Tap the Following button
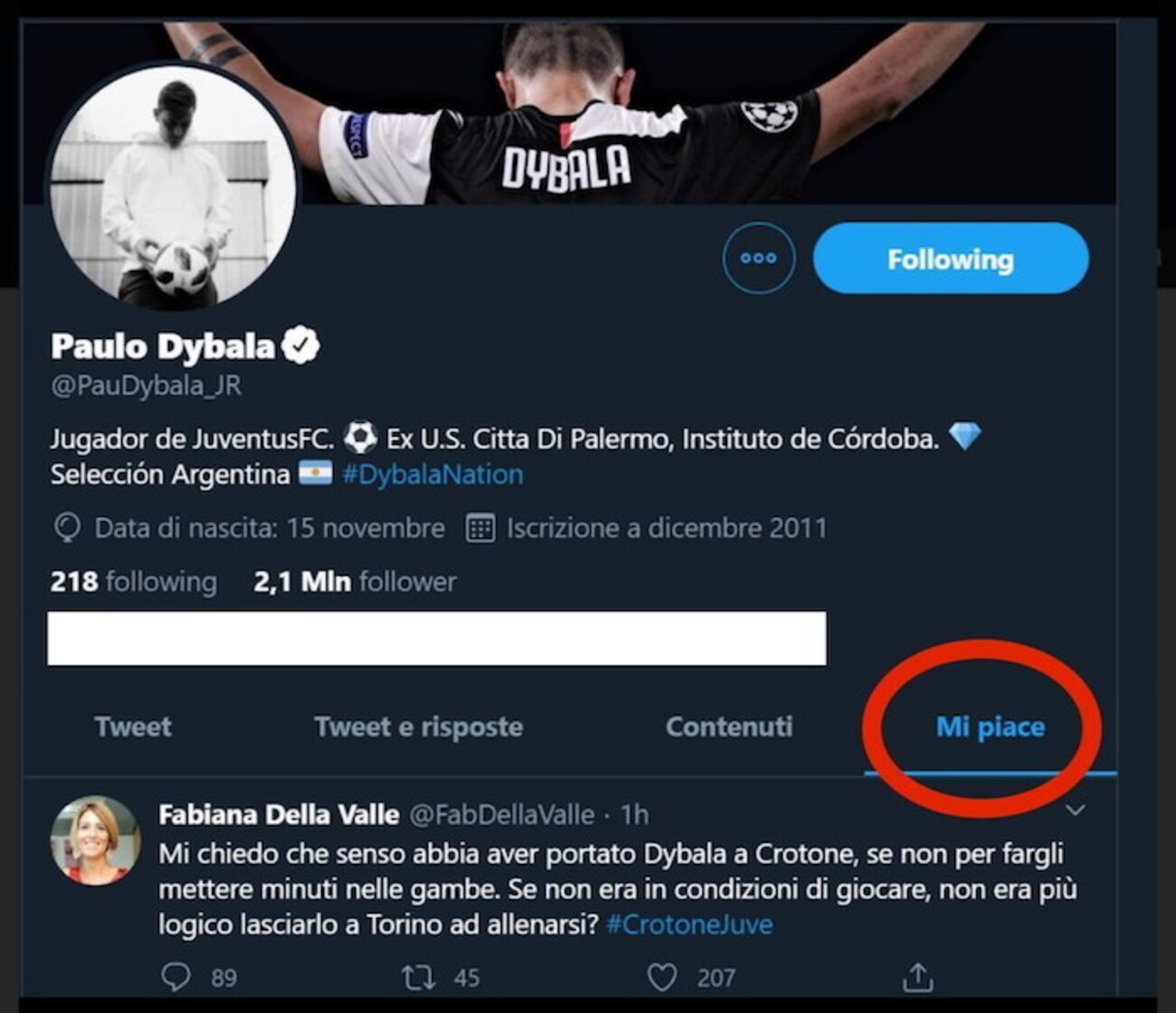Viewport: 1176px width, 1013px height. coord(950,259)
